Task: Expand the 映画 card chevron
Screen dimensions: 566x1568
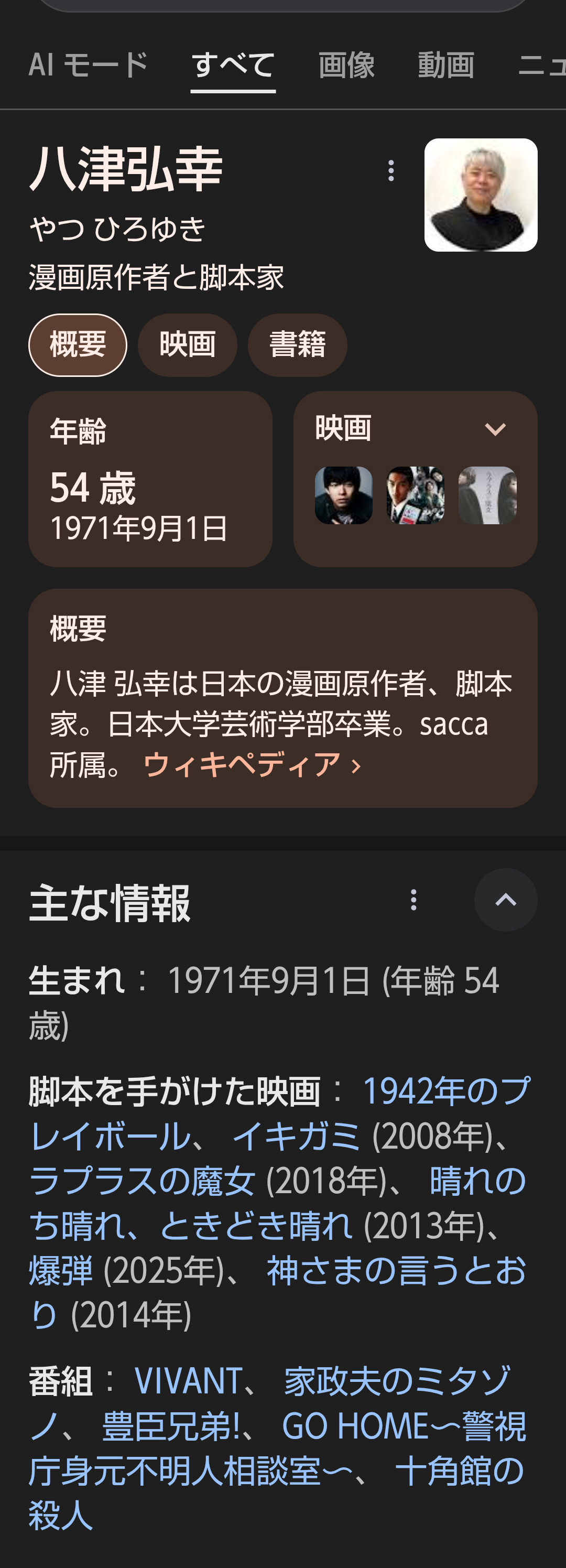Action: [x=495, y=429]
